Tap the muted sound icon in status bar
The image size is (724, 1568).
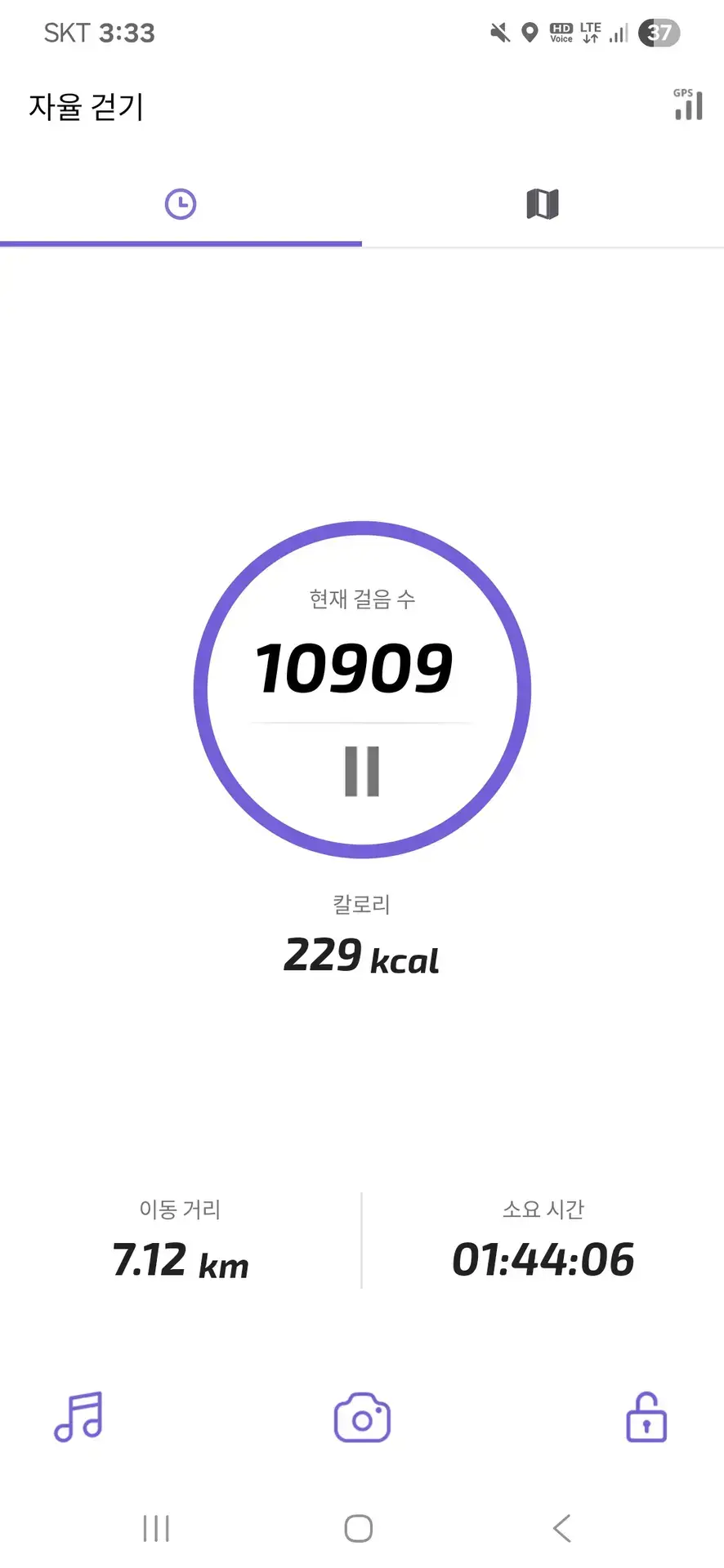coord(498,33)
